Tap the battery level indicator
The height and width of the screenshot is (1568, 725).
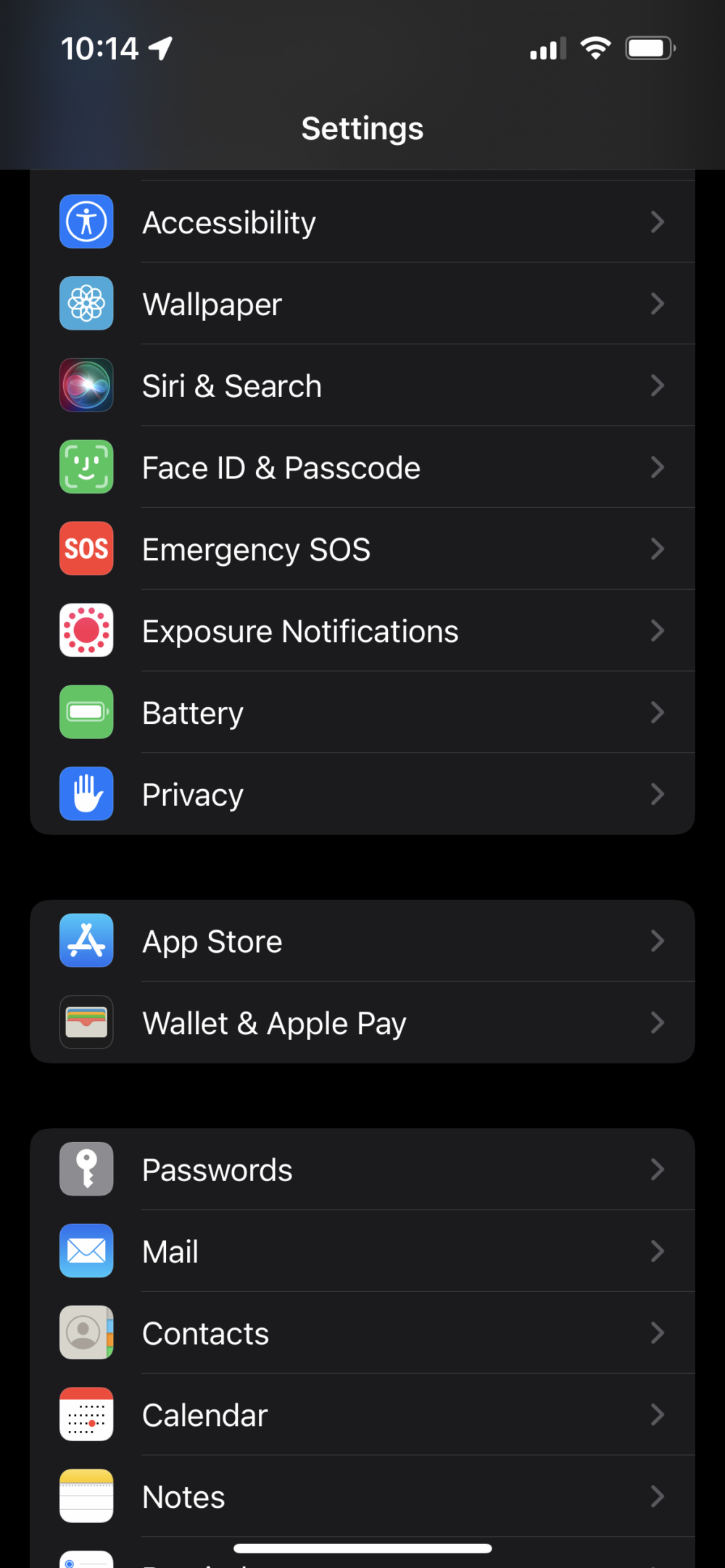[649, 48]
